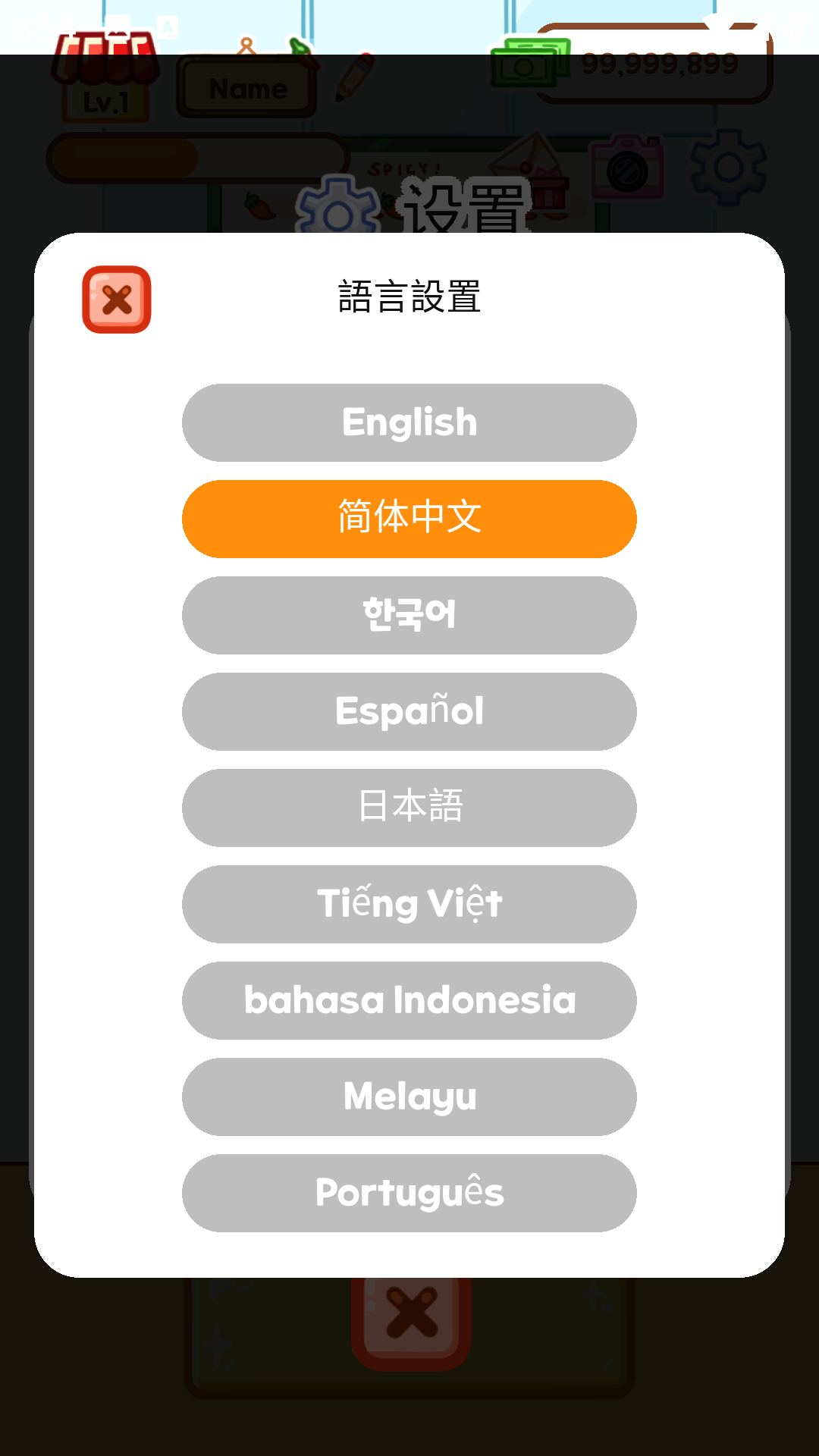Close the language settings dialog
This screenshot has height=1456, width=819.
117,300
